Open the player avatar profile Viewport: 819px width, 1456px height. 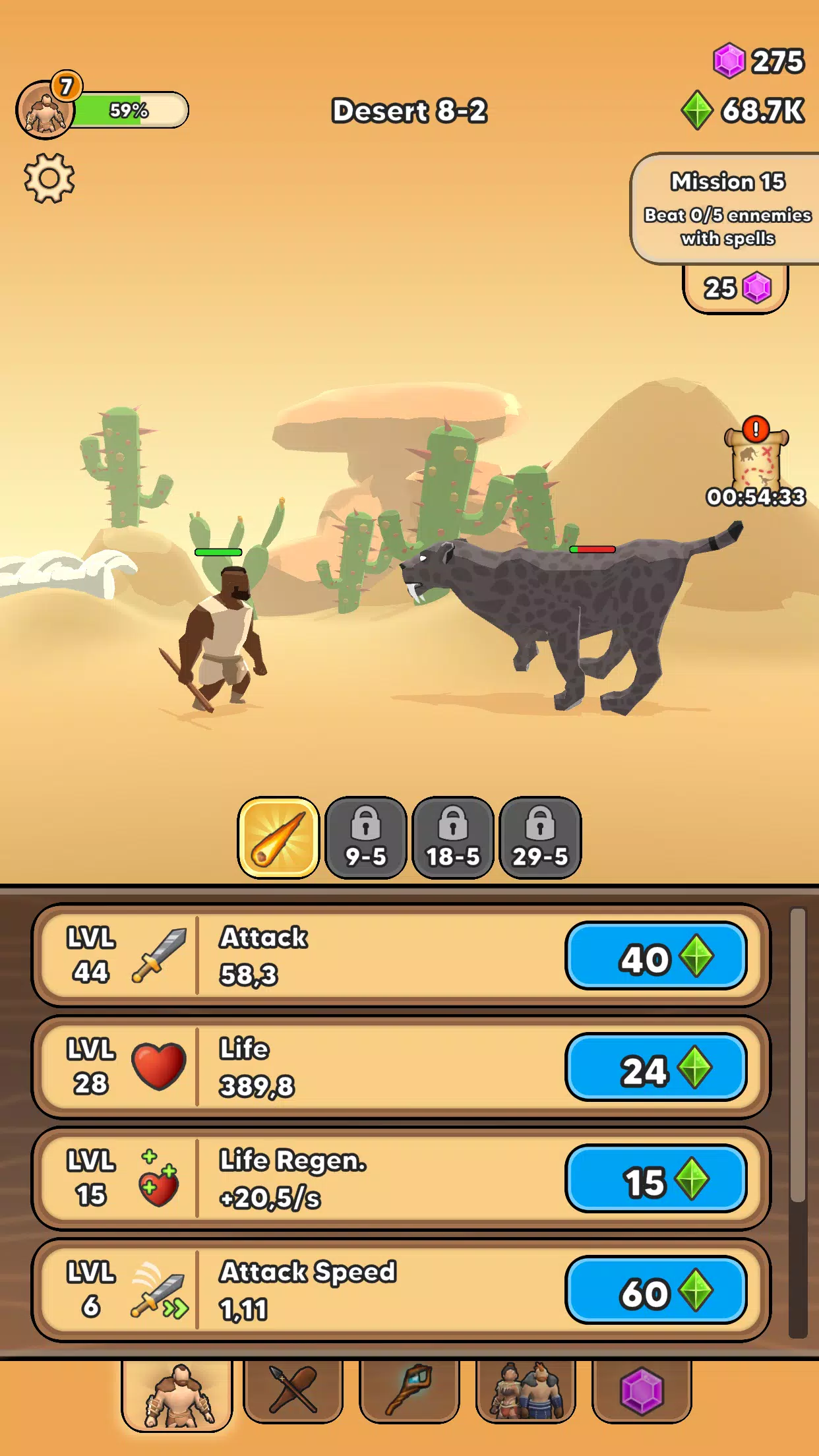click(x=45, y=110)
